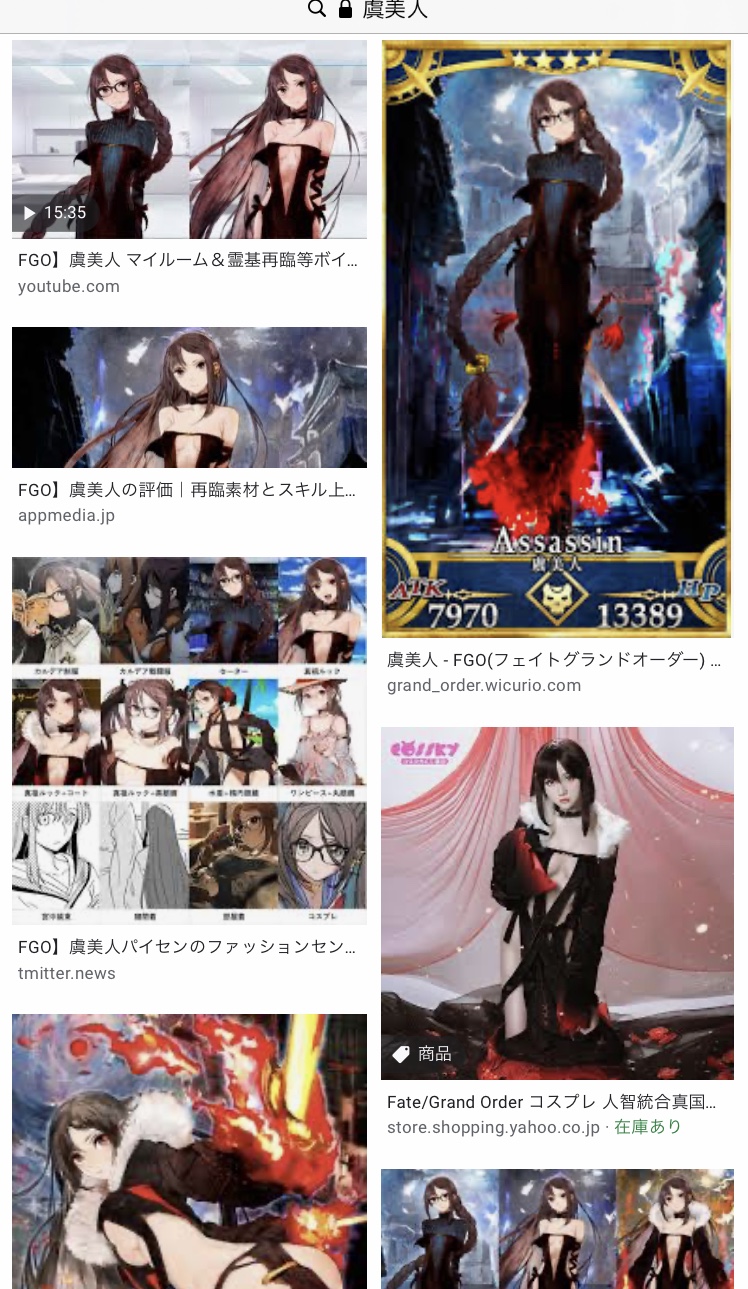Open the fiery sword artwork image result
The height and width of the screenshot is (1289, 748).
[x=189, y=1150]
